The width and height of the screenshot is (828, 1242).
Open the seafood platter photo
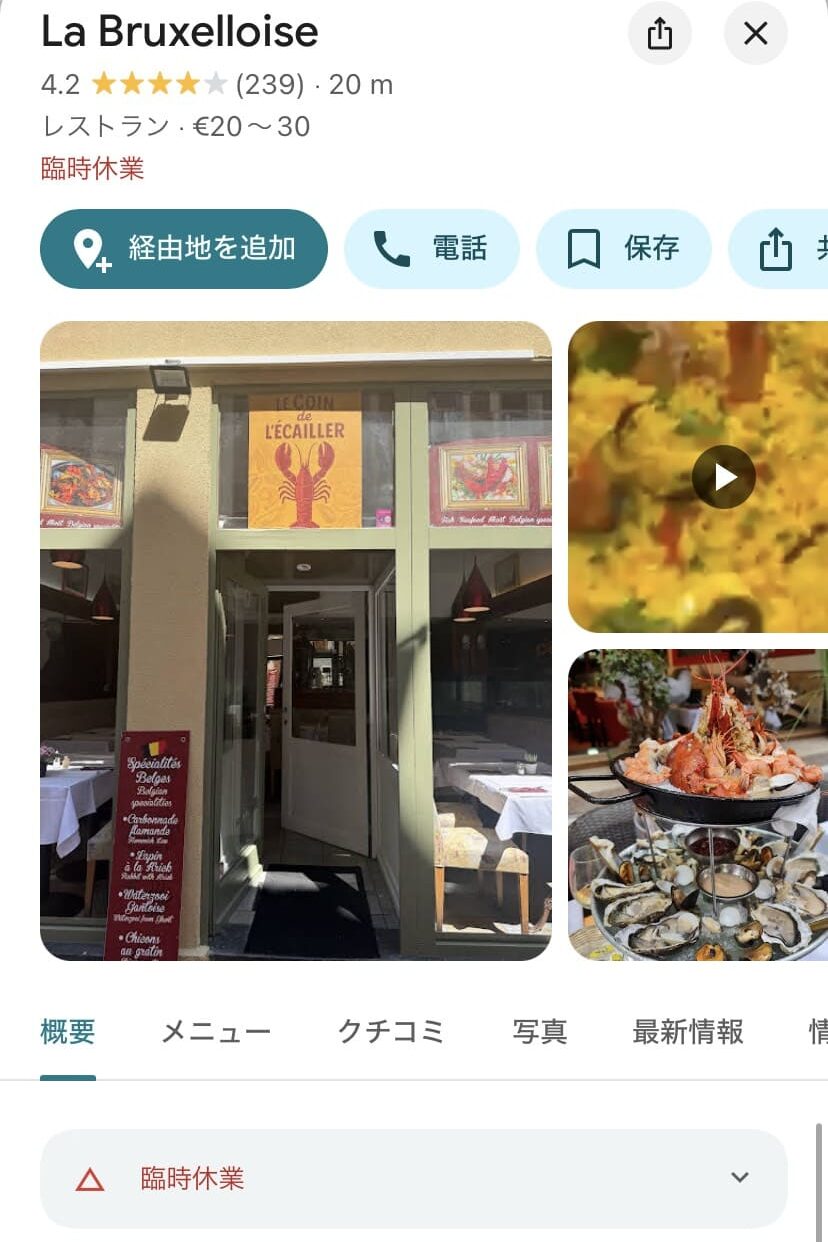(698, 805)
